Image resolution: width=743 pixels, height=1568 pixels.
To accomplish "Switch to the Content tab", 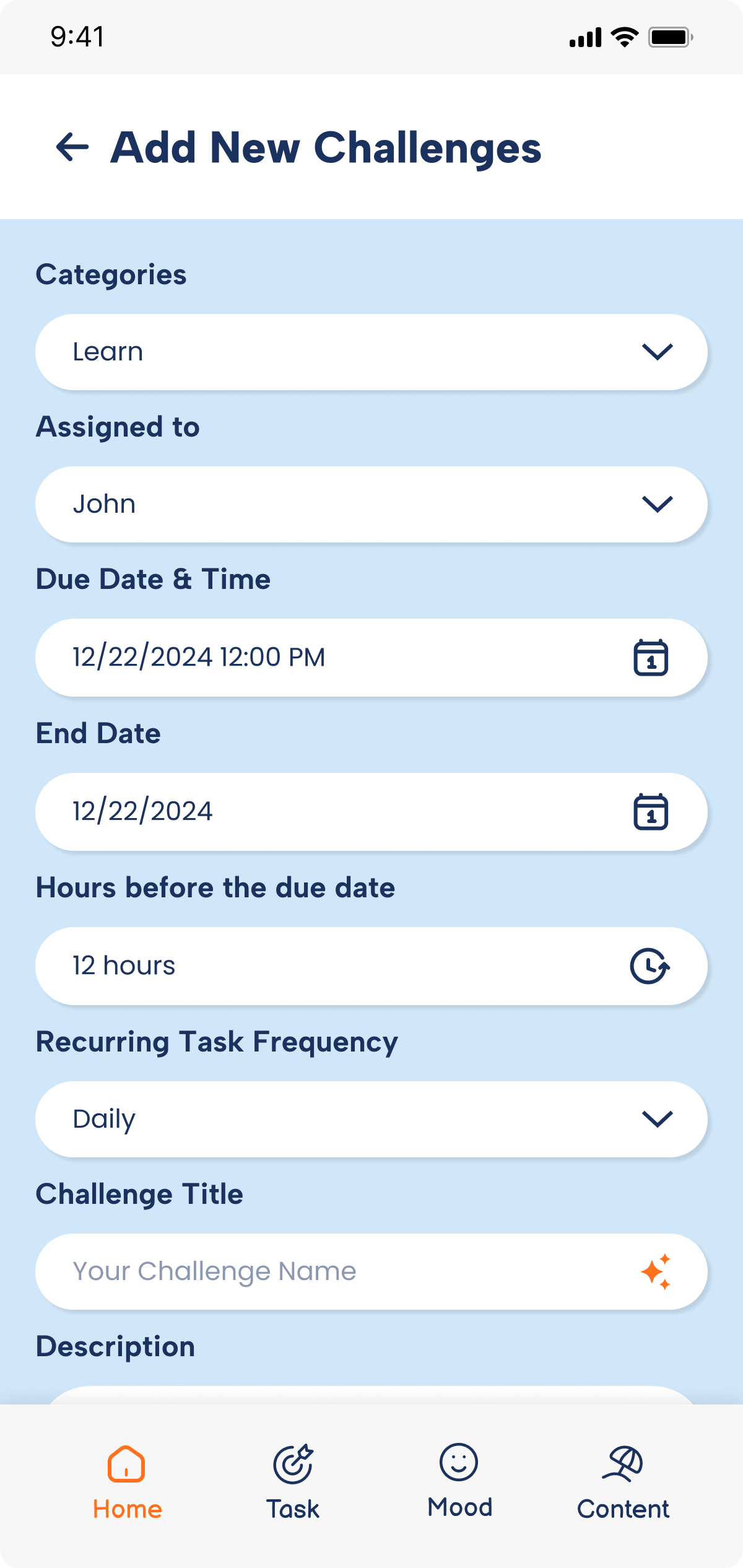I will point(623,1482).
